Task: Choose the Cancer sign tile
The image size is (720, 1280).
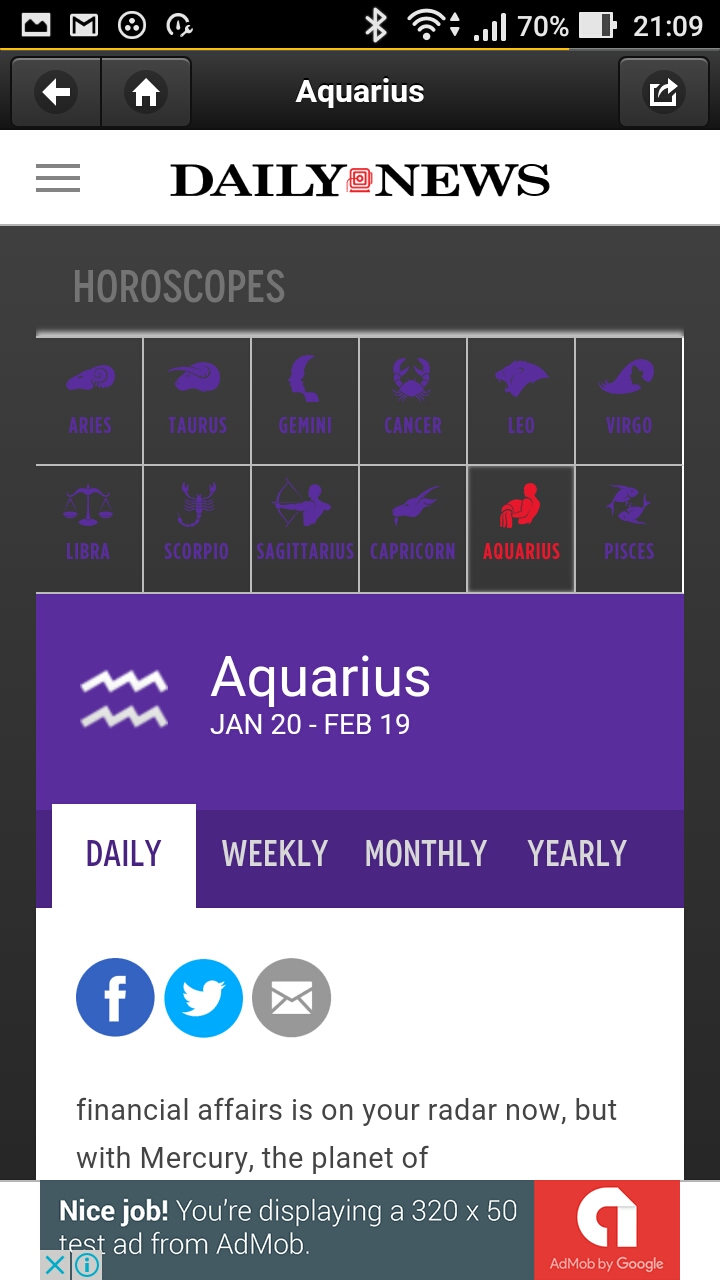Action: point(412,400)
